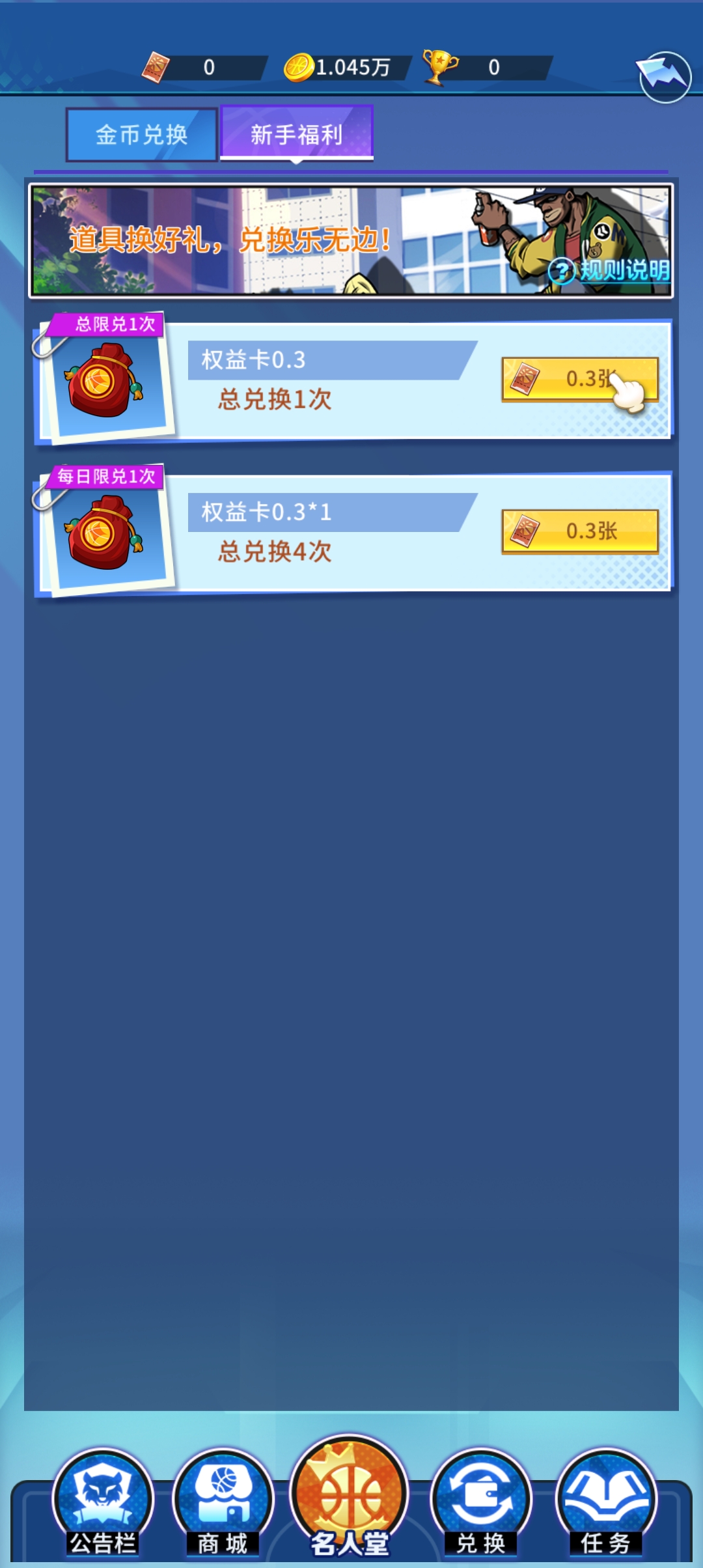The width and height of the screenshot is (703, 1568).
Task: Redeem 权益卡0.3 with the 0.3张 button
Action: pyautogui.click(x=579, y=379)
